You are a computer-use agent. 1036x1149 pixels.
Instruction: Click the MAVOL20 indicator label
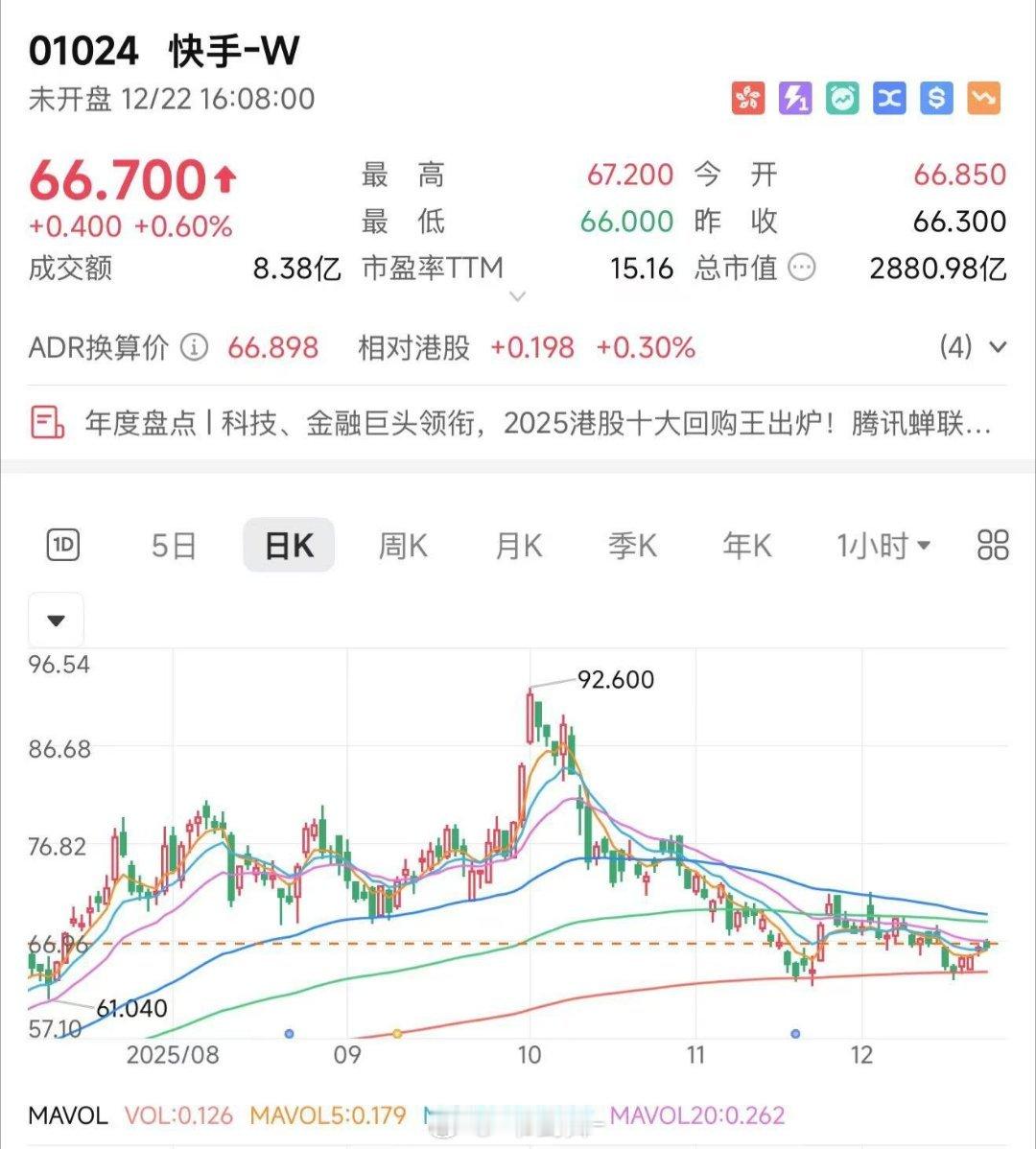point(699,1115)
